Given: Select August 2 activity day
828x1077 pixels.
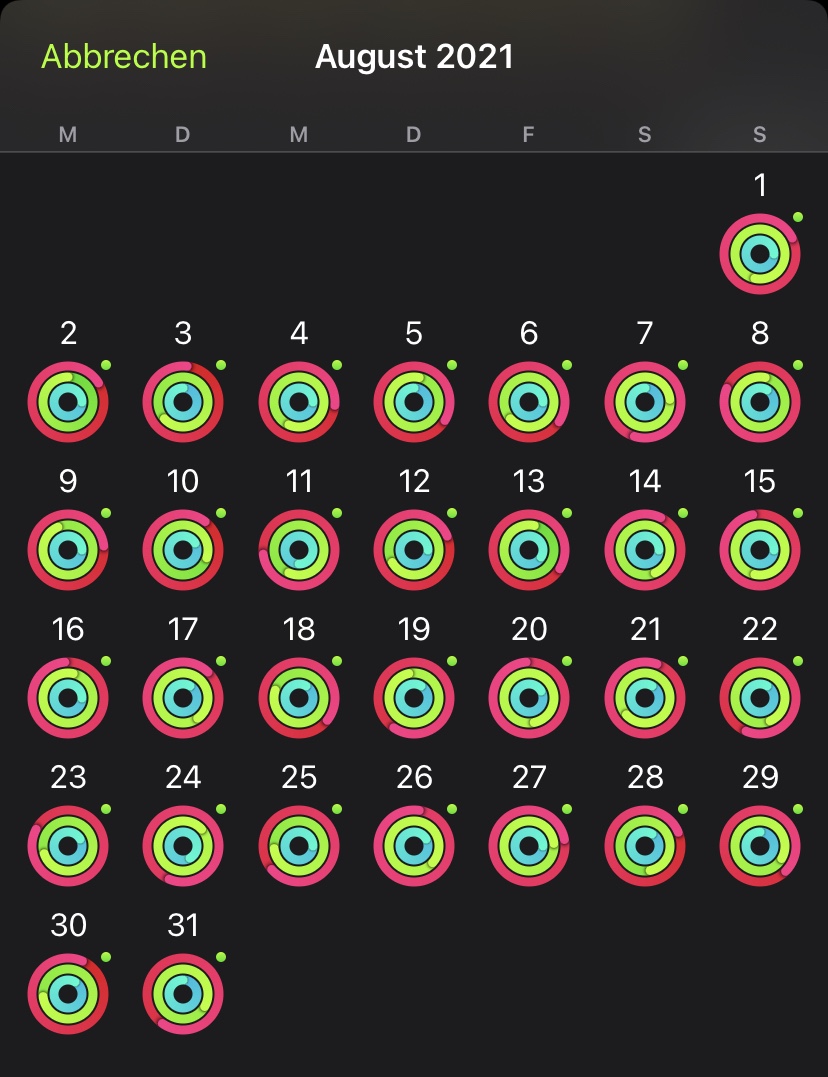Looking at the screenshot, I should click(68, 402).
